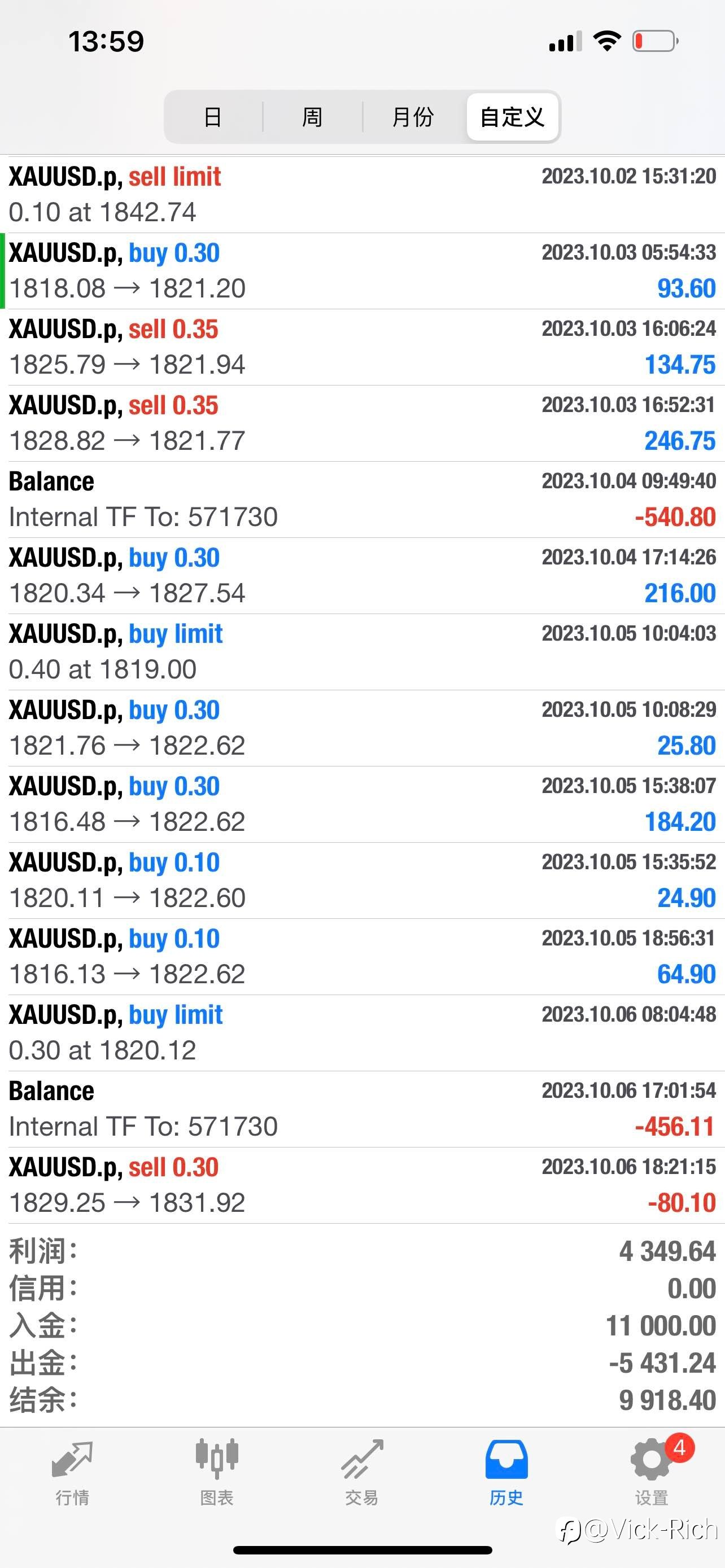Expand the buy limit order at 1819.00

[x=362, y=652]
